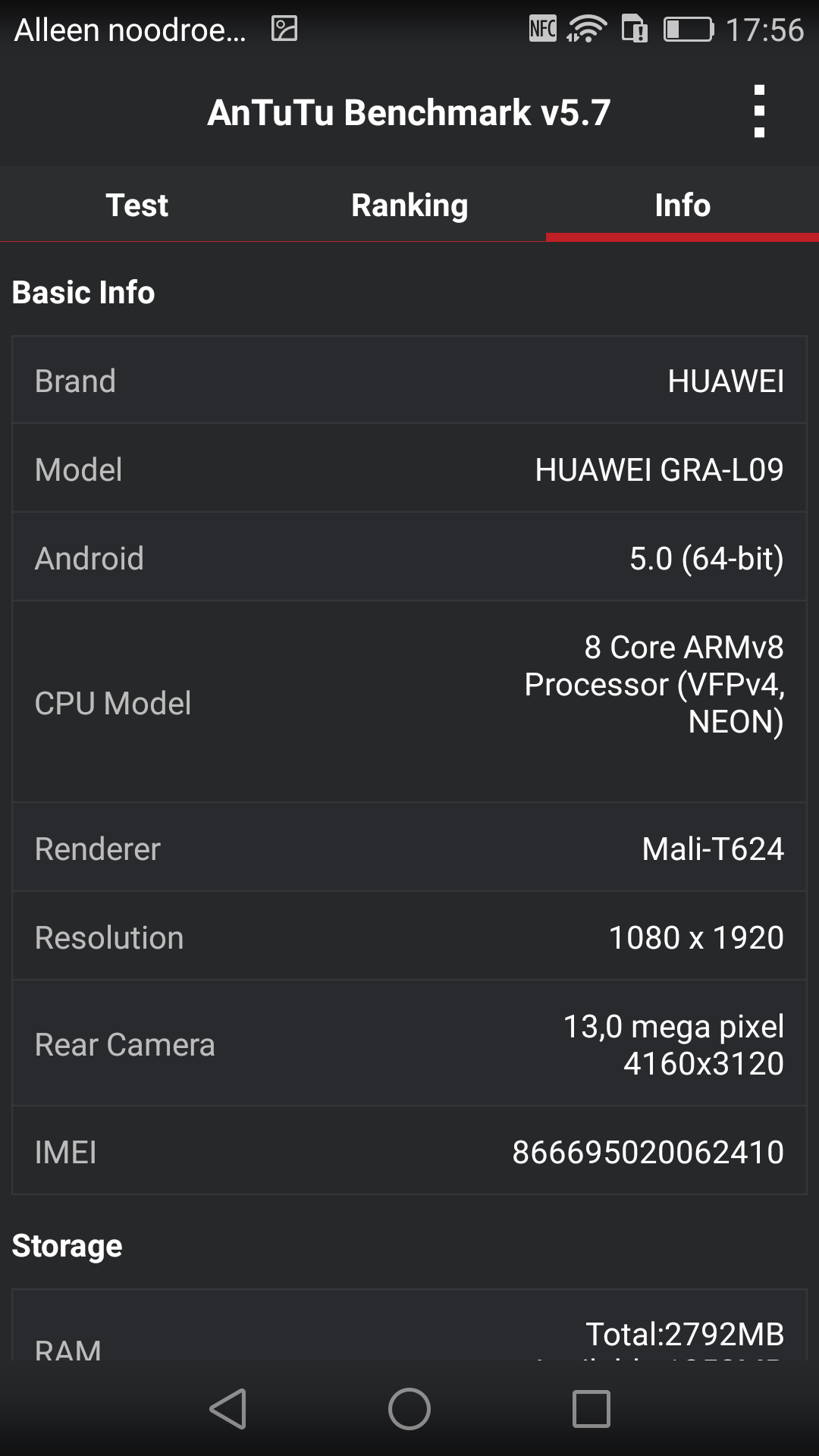Open the recent apps view
The width and height of the screenshot is (819, 1456).
click(591, 1409)
